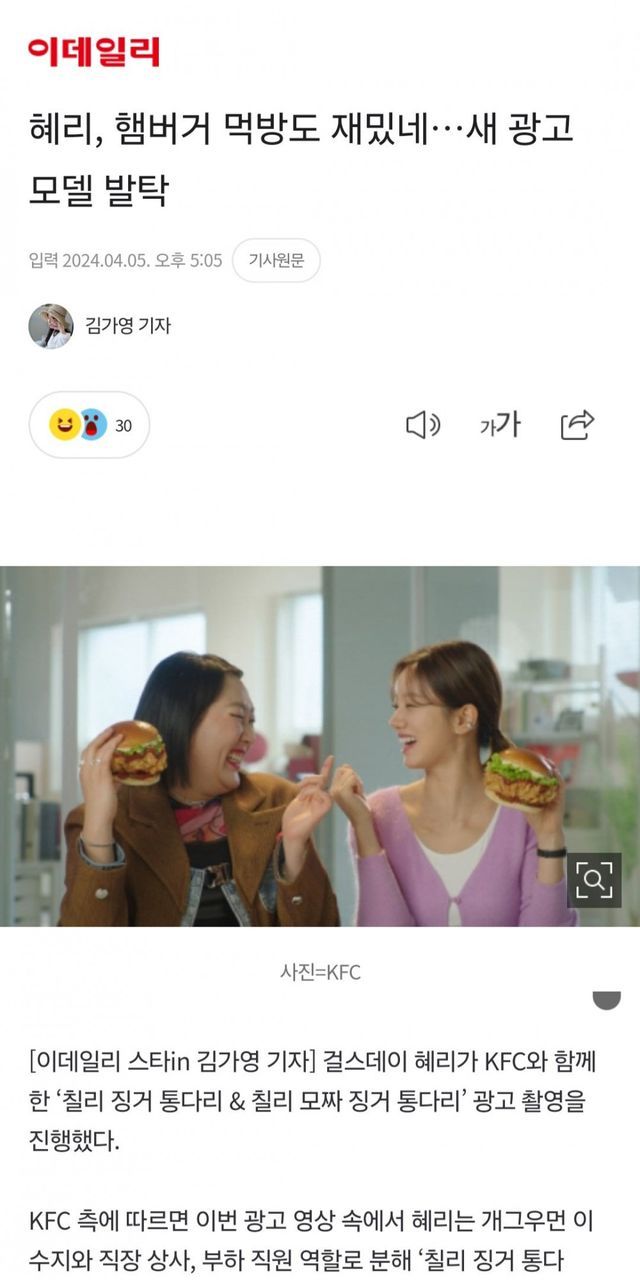Adjust font size with 가가 icon
The width and height of the screenshot is (640, 1280).
pos(499,425)
